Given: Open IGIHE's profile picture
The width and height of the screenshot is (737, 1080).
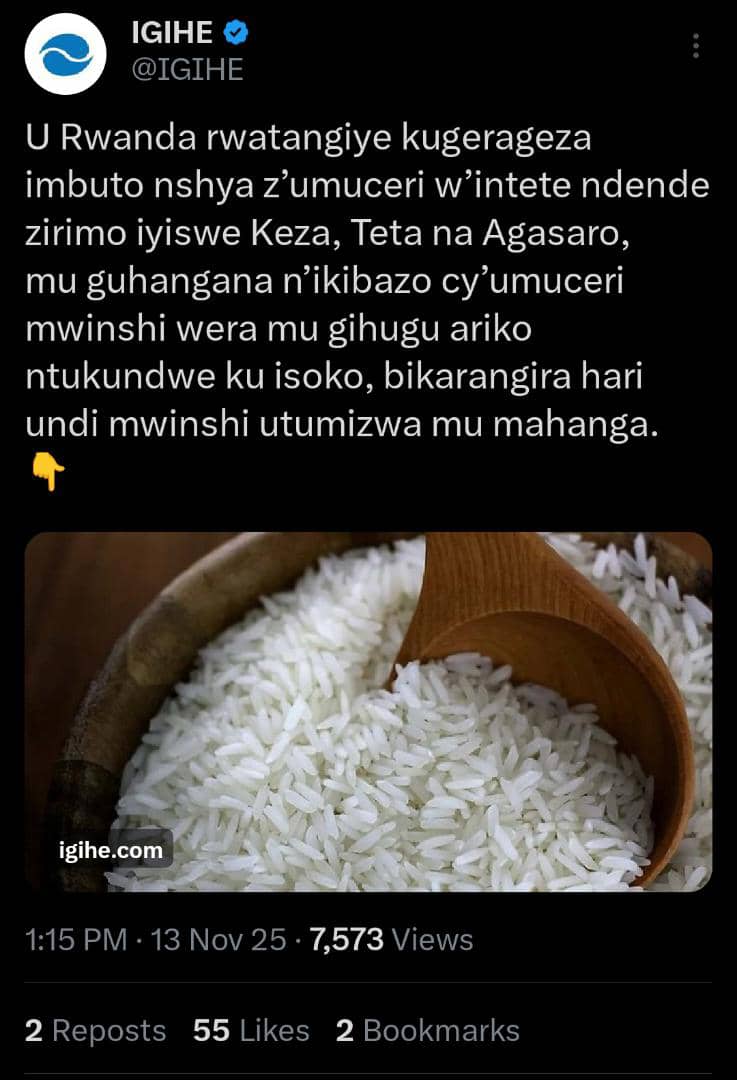Looking at the screenshot, I should [66, 54].
